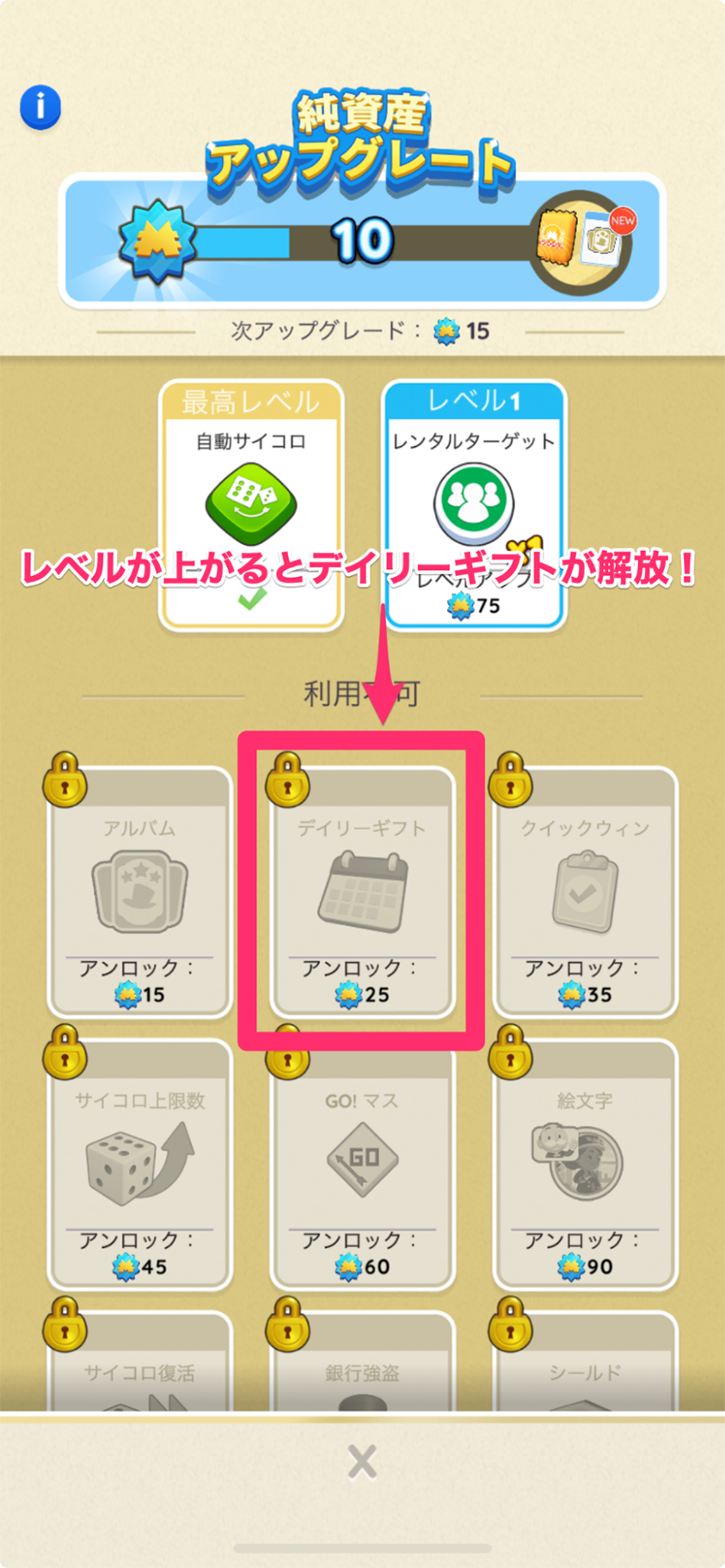Select the locked 絵文字 card
Screen dimensions: 725x1568
[585, 1165]
